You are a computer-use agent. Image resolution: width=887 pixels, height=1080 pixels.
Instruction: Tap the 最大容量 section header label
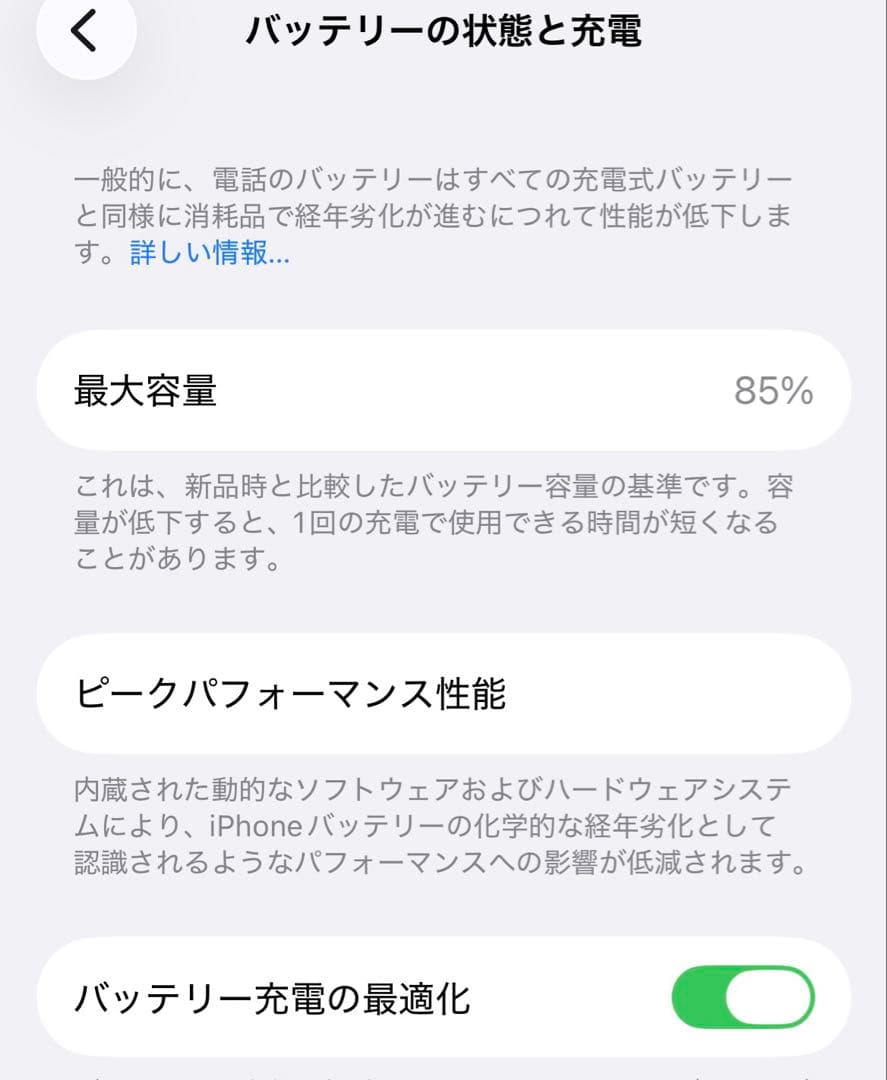pyautogui.click(x=145, y=391)
